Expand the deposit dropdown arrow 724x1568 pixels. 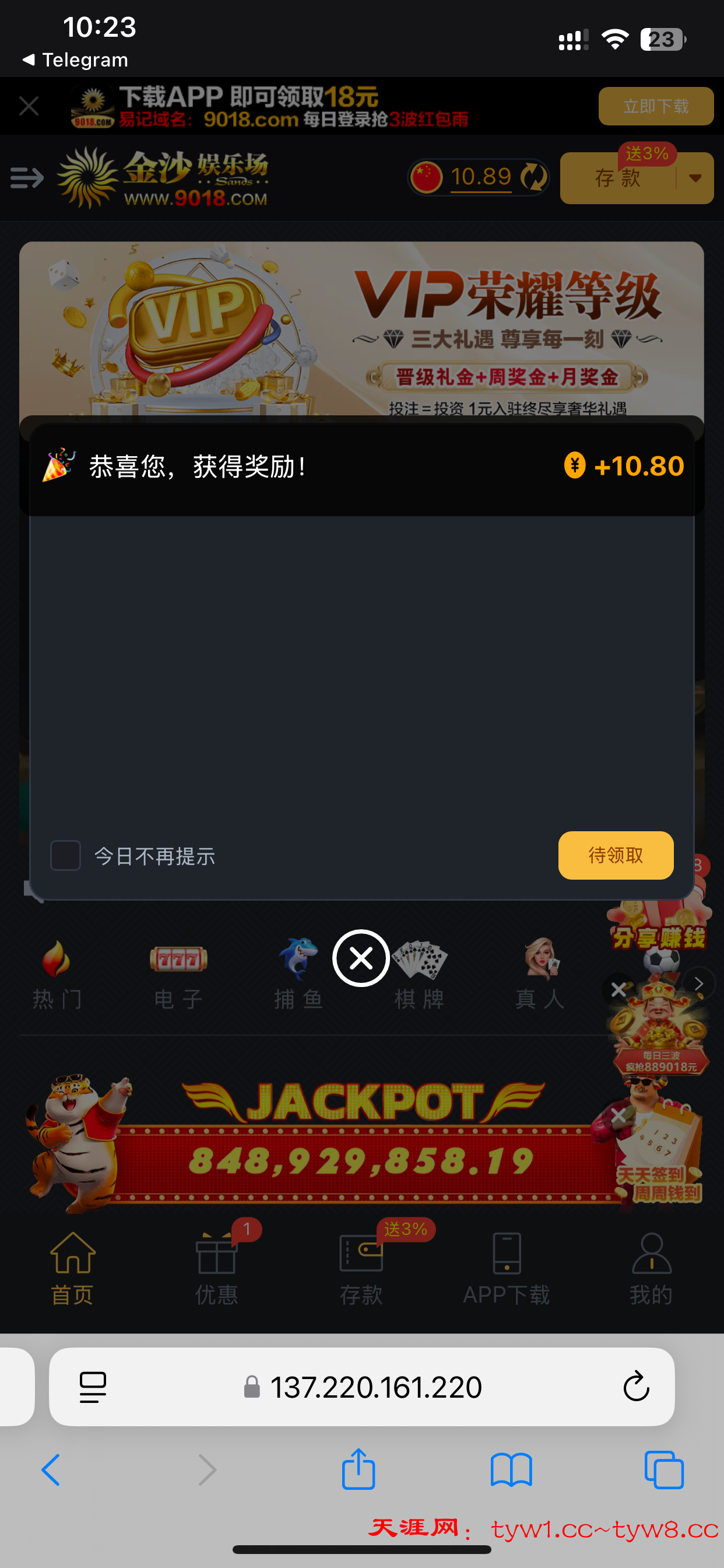pyautogui.click(x=695, y=178)
